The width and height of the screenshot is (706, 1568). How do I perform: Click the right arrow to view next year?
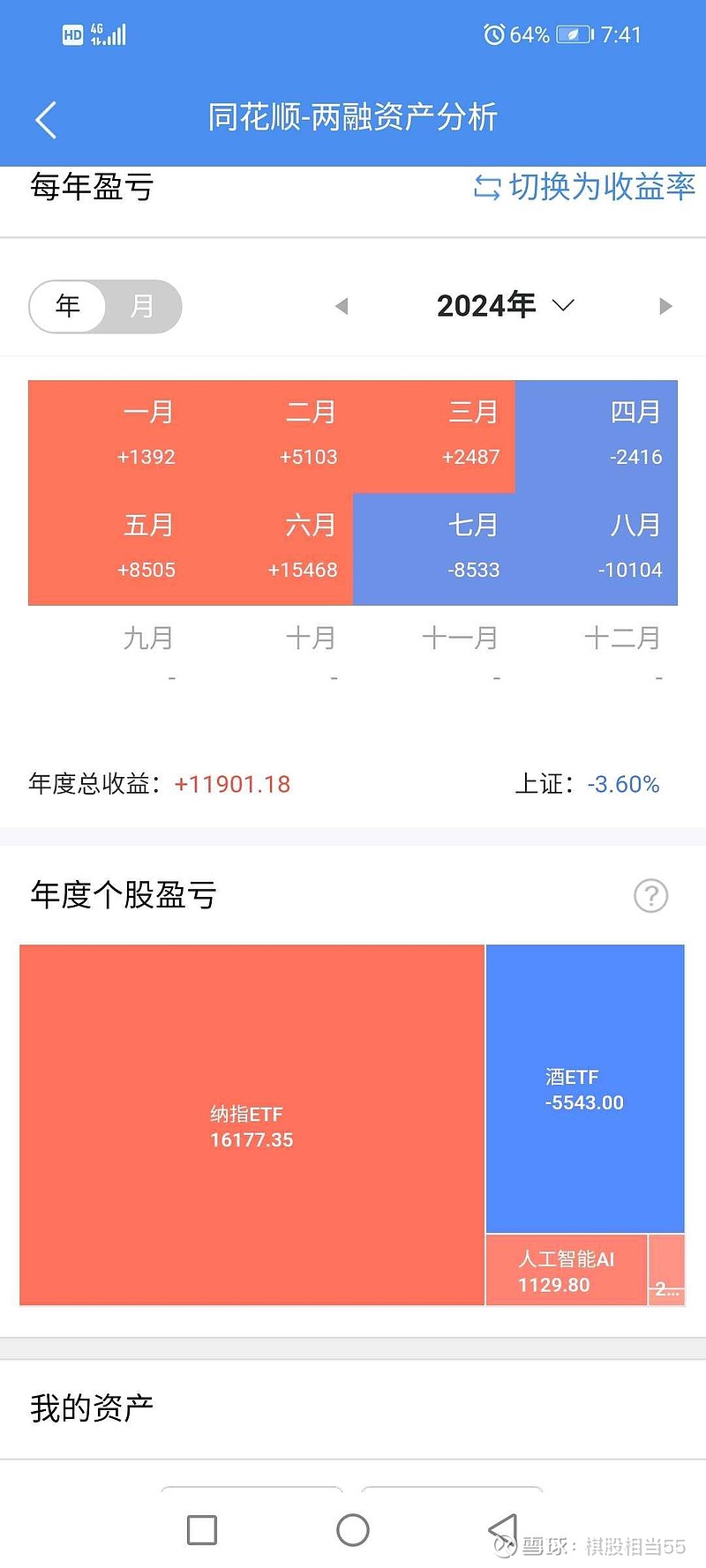coord(665,306)
